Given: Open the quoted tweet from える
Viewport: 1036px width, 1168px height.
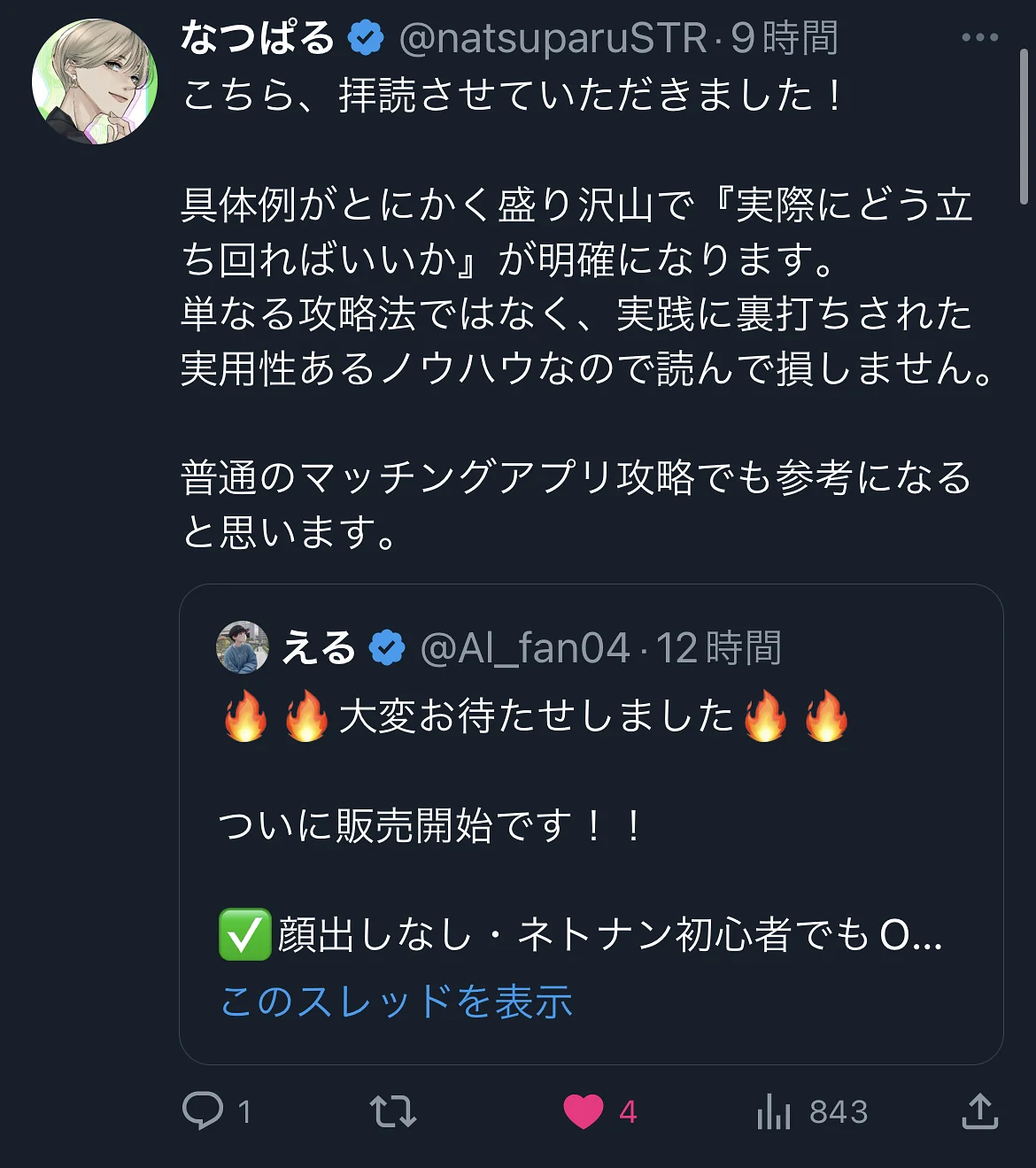Looking at the screenshot, I should (591, 797).
